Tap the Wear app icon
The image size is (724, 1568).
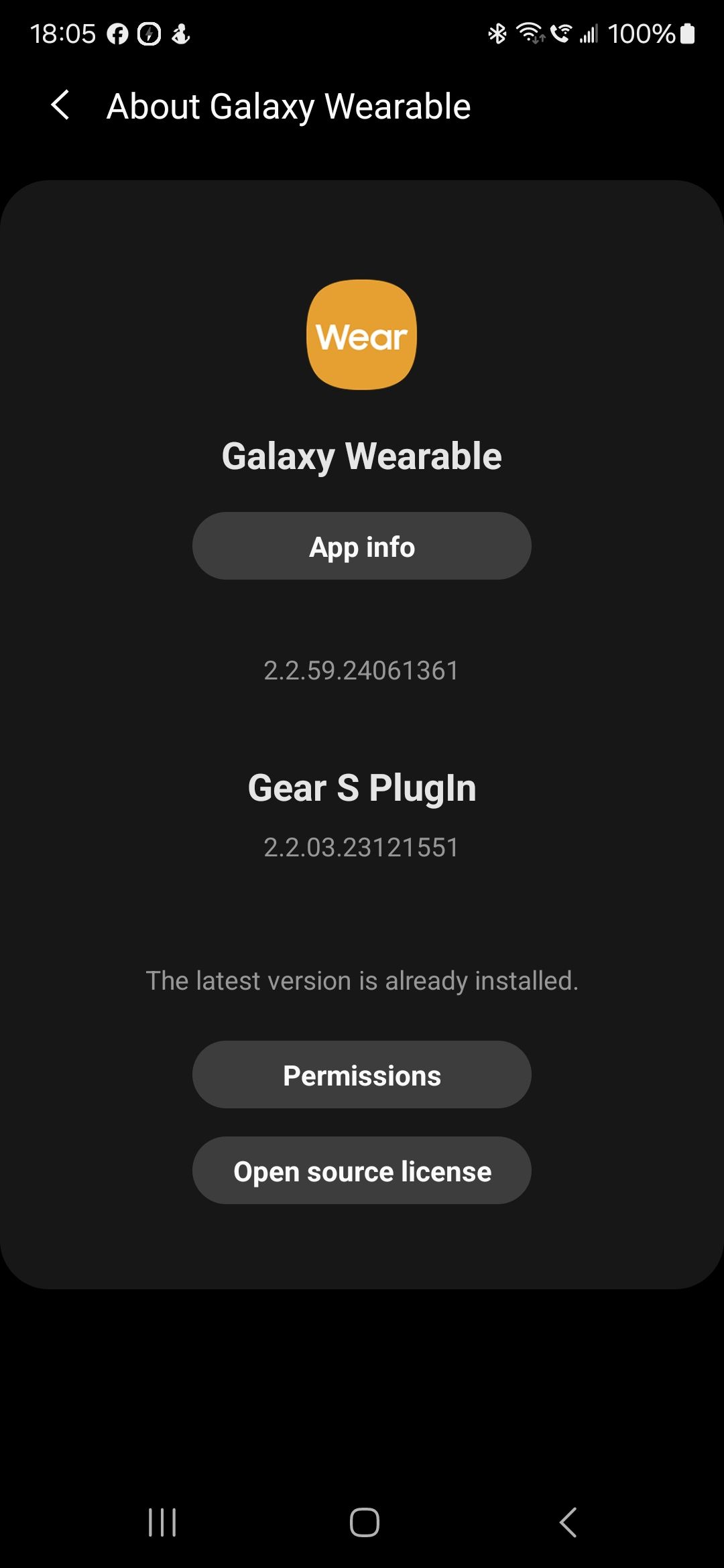tap(361, 334)
